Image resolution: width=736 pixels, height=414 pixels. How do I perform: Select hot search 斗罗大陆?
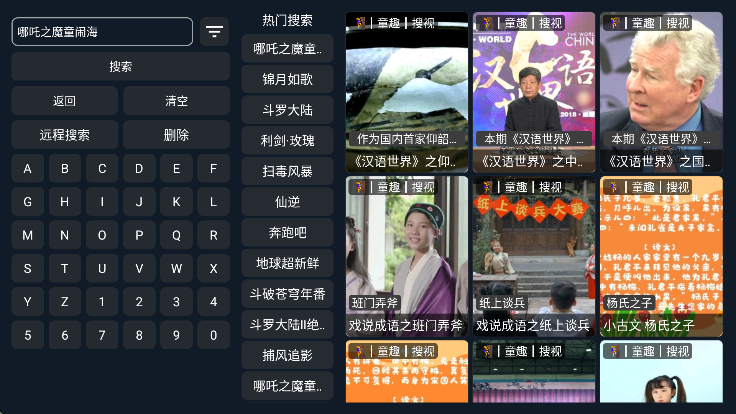pyautogui.click(x=287, y=110)
